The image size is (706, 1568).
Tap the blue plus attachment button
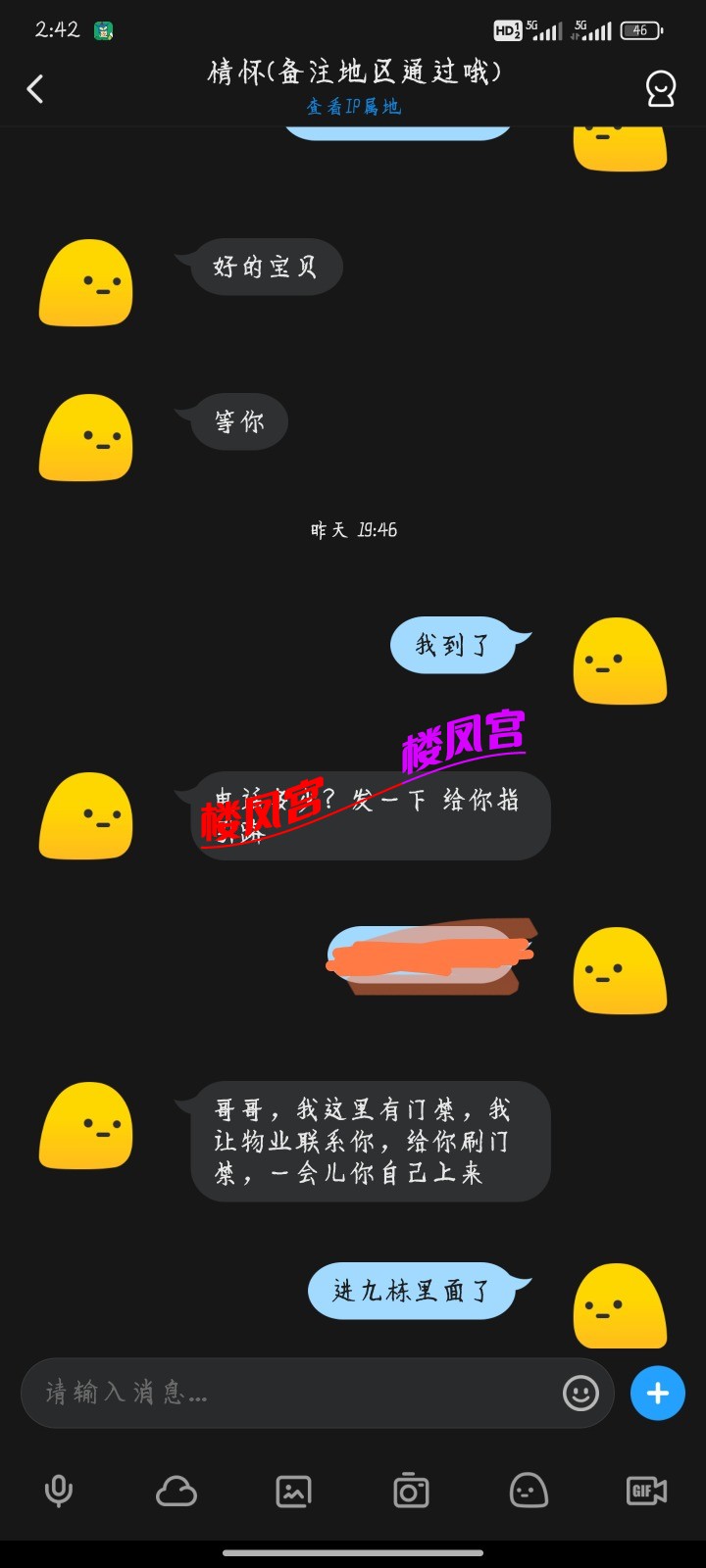tap(657, 1393)
